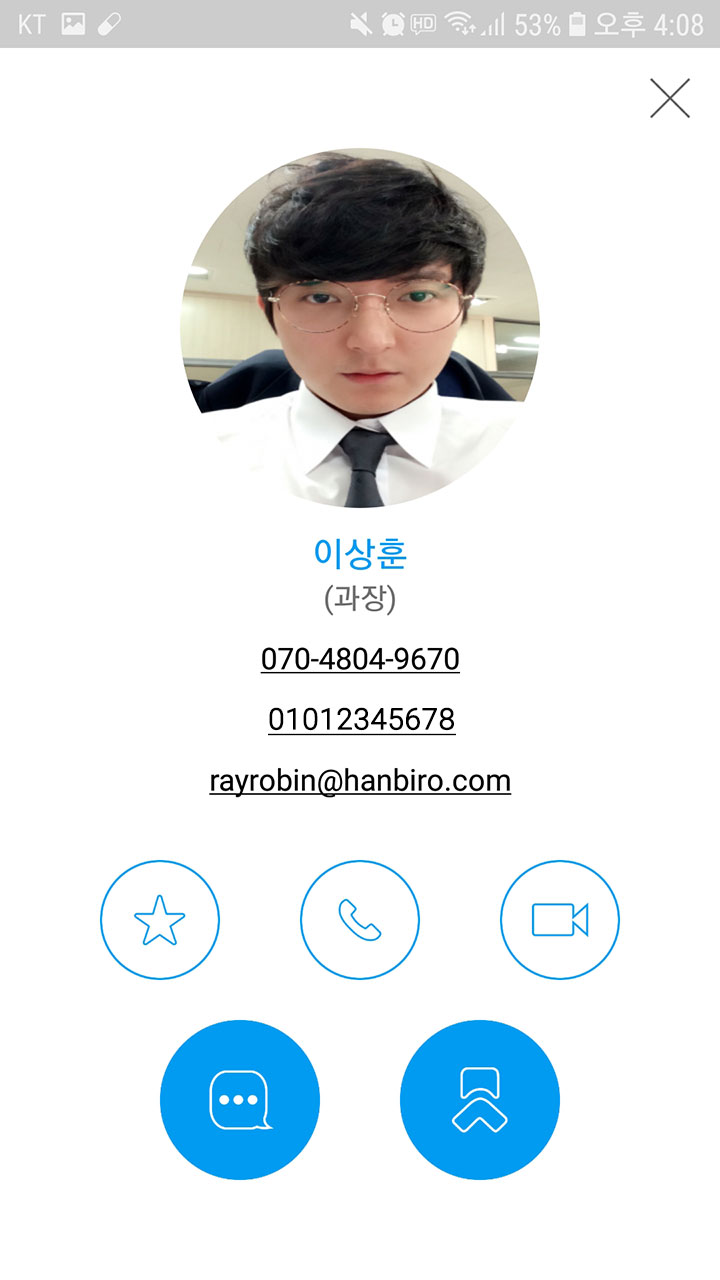The image size is (720, 1280).
Task: Close the contact profile with the X
Action: point(669,98)
